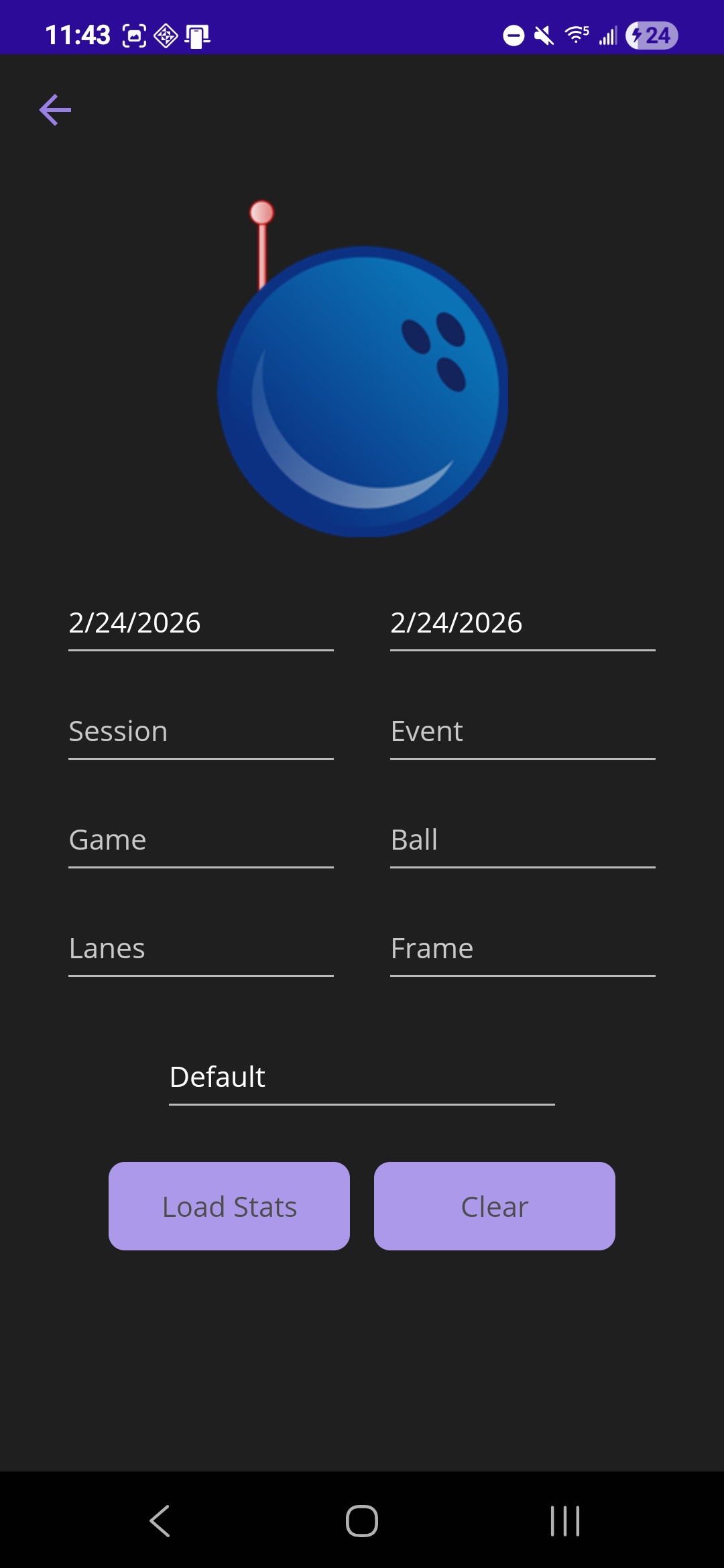724x1568 pixels.
Task: Open the Default profile selector
Action: 362,1077
